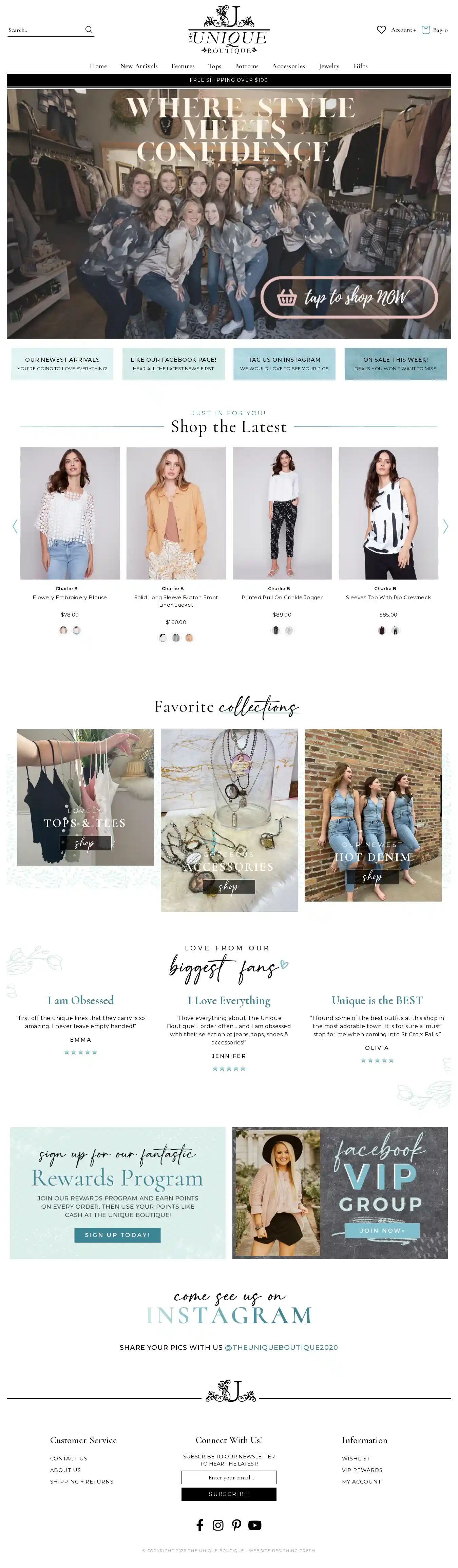Tap Sign Up Today for rewards

coord(117,1234)
